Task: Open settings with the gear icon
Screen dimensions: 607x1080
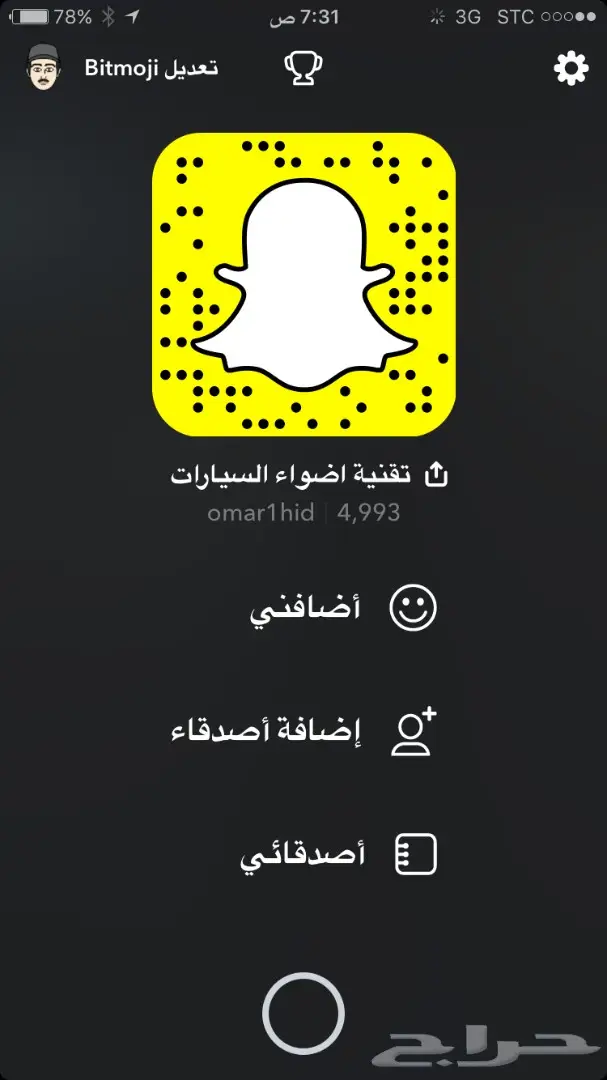Action: 571,68
